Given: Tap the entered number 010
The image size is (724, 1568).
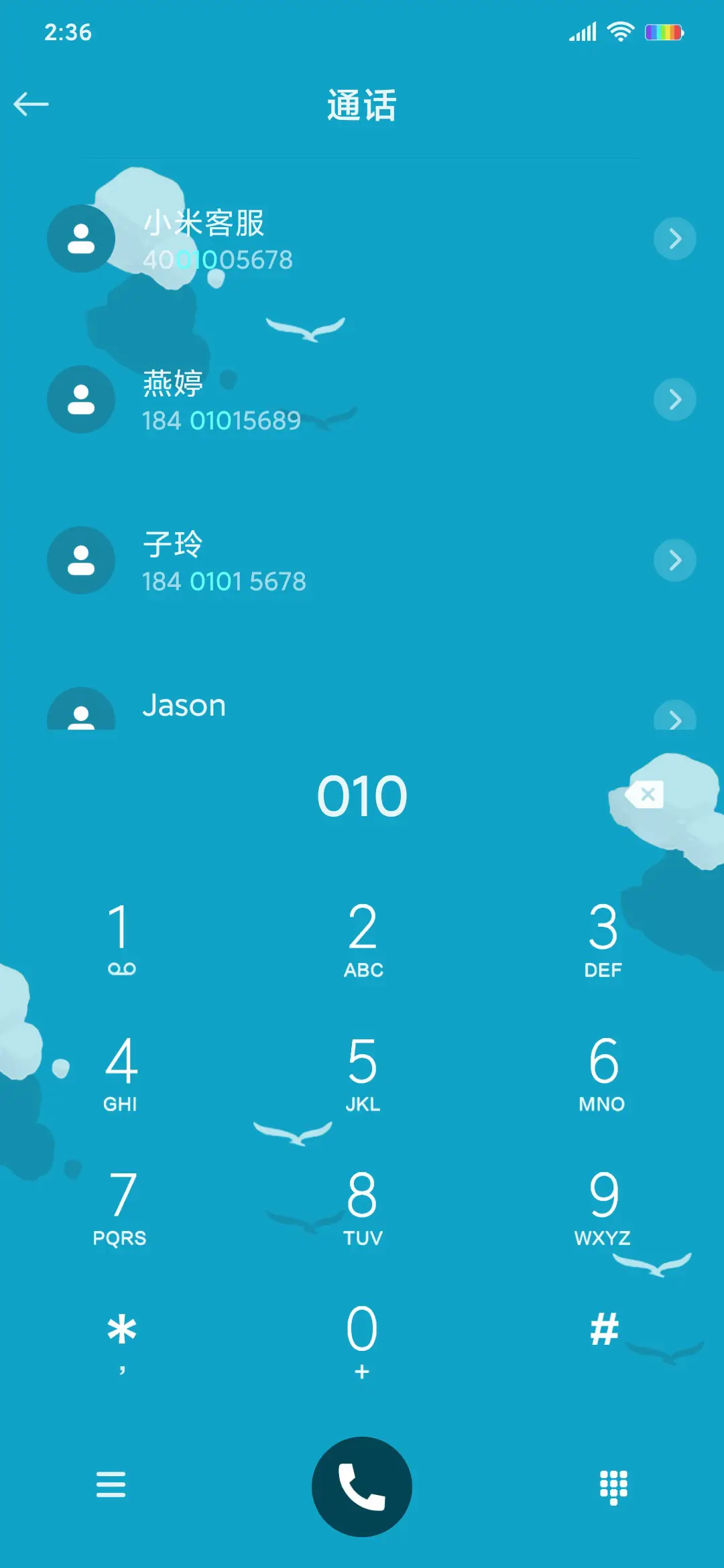Looking at the screenshot, I should coord(361,795).
